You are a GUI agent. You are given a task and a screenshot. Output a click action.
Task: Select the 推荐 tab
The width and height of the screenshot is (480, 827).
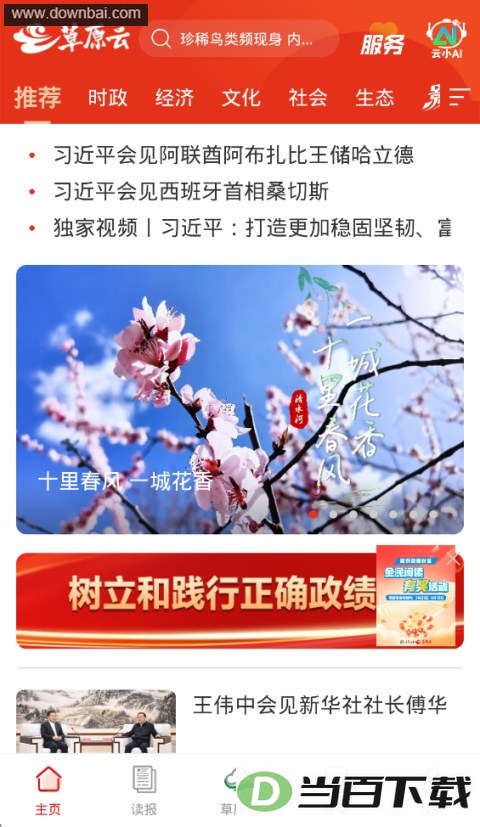[37, 98]
